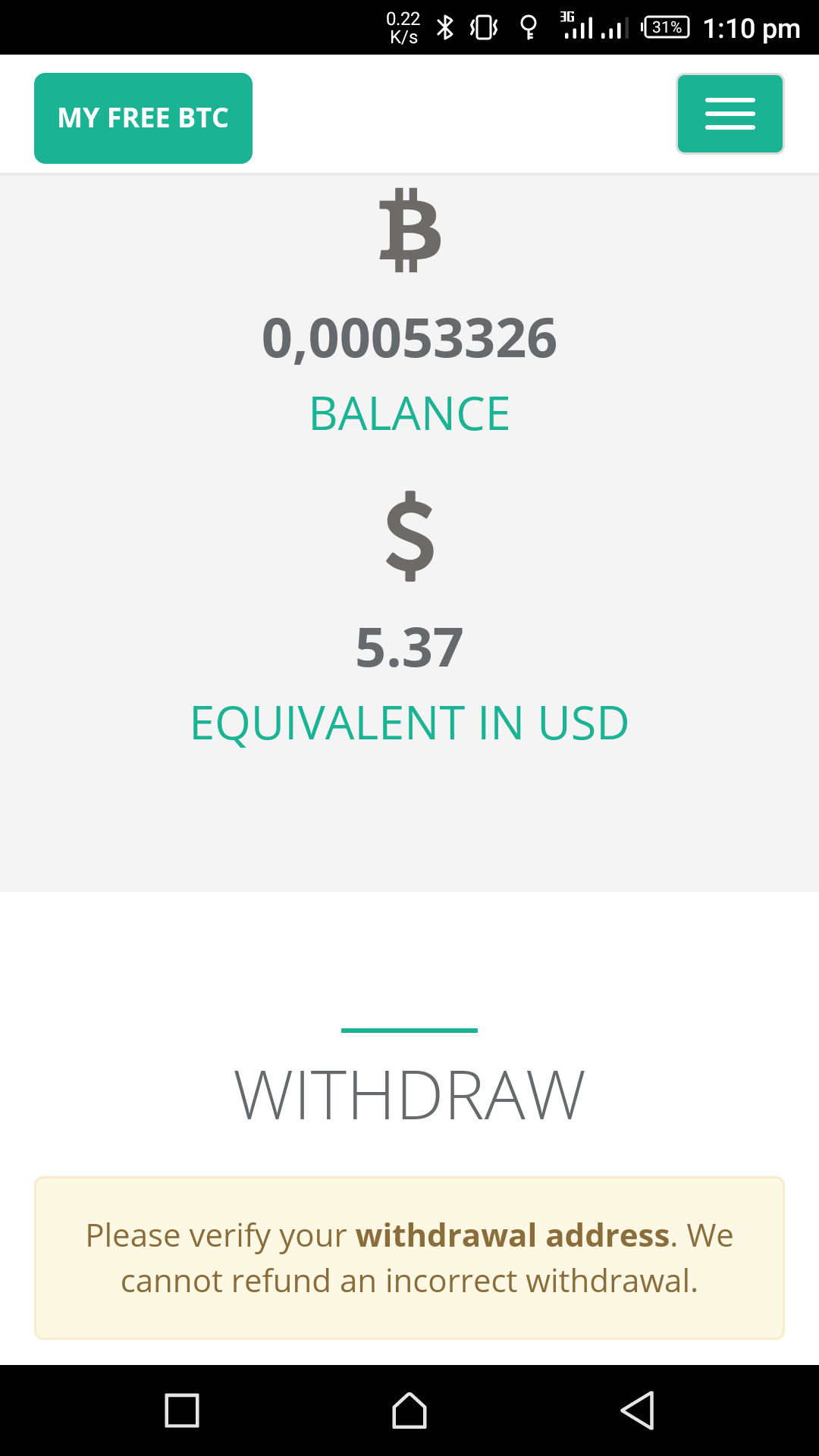Go to the Android home screen
This screenshot has height=1456, width=819.
click(x=409, y=1410)
